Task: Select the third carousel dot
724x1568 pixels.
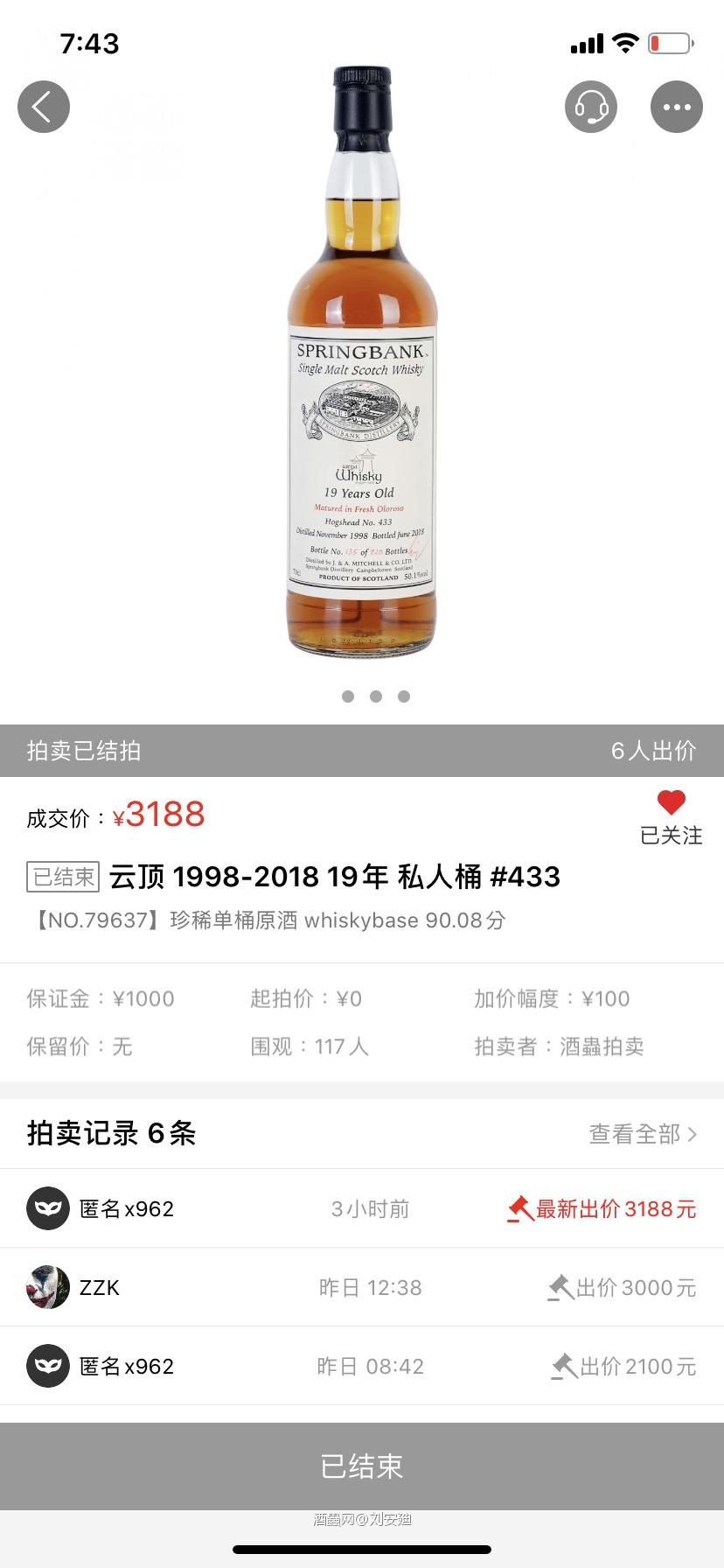Action: [404, 696]
